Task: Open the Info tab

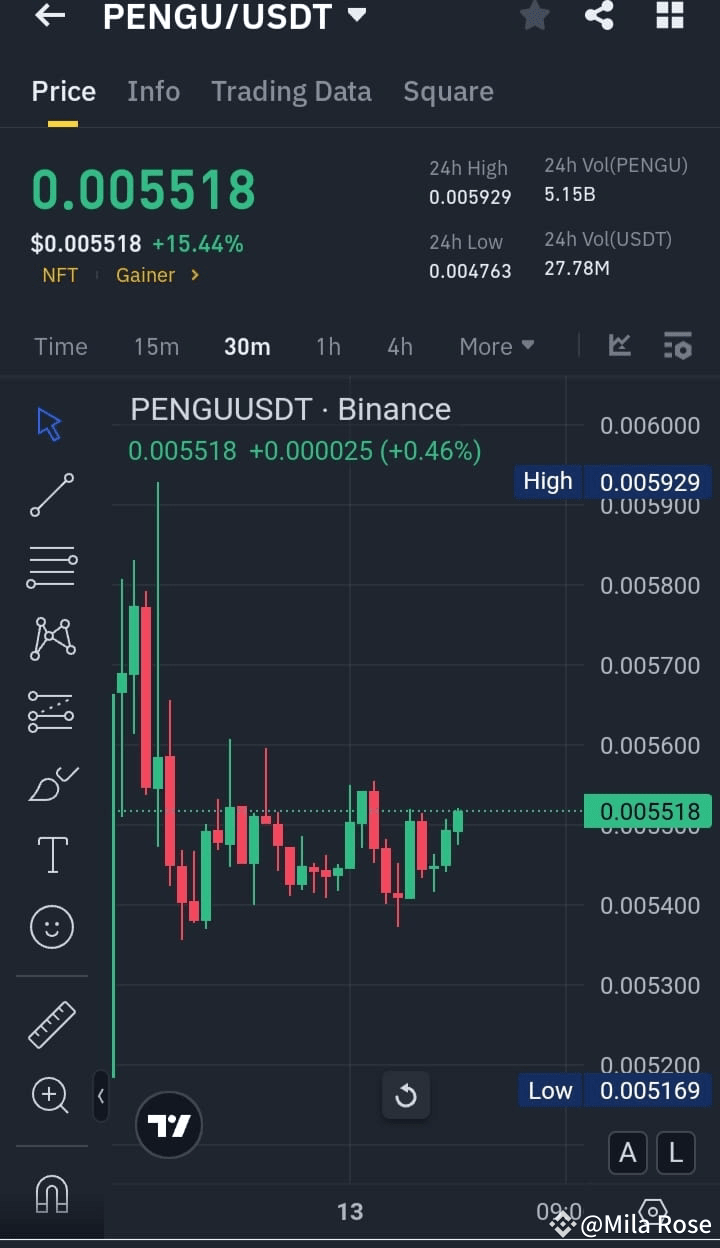Action: pos(153,91)
